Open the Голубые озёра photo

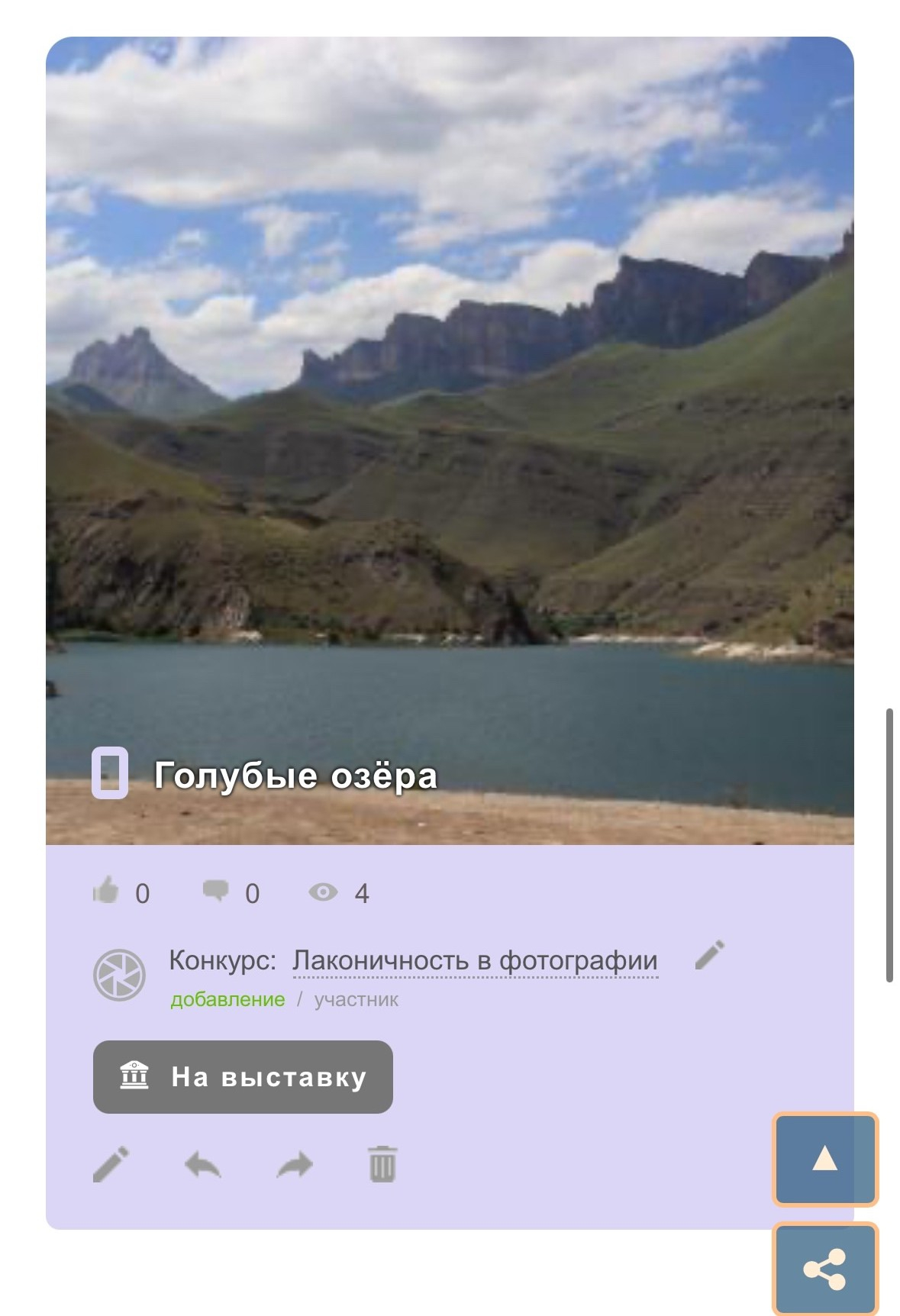pyautogui.click(x=450, y=427)
